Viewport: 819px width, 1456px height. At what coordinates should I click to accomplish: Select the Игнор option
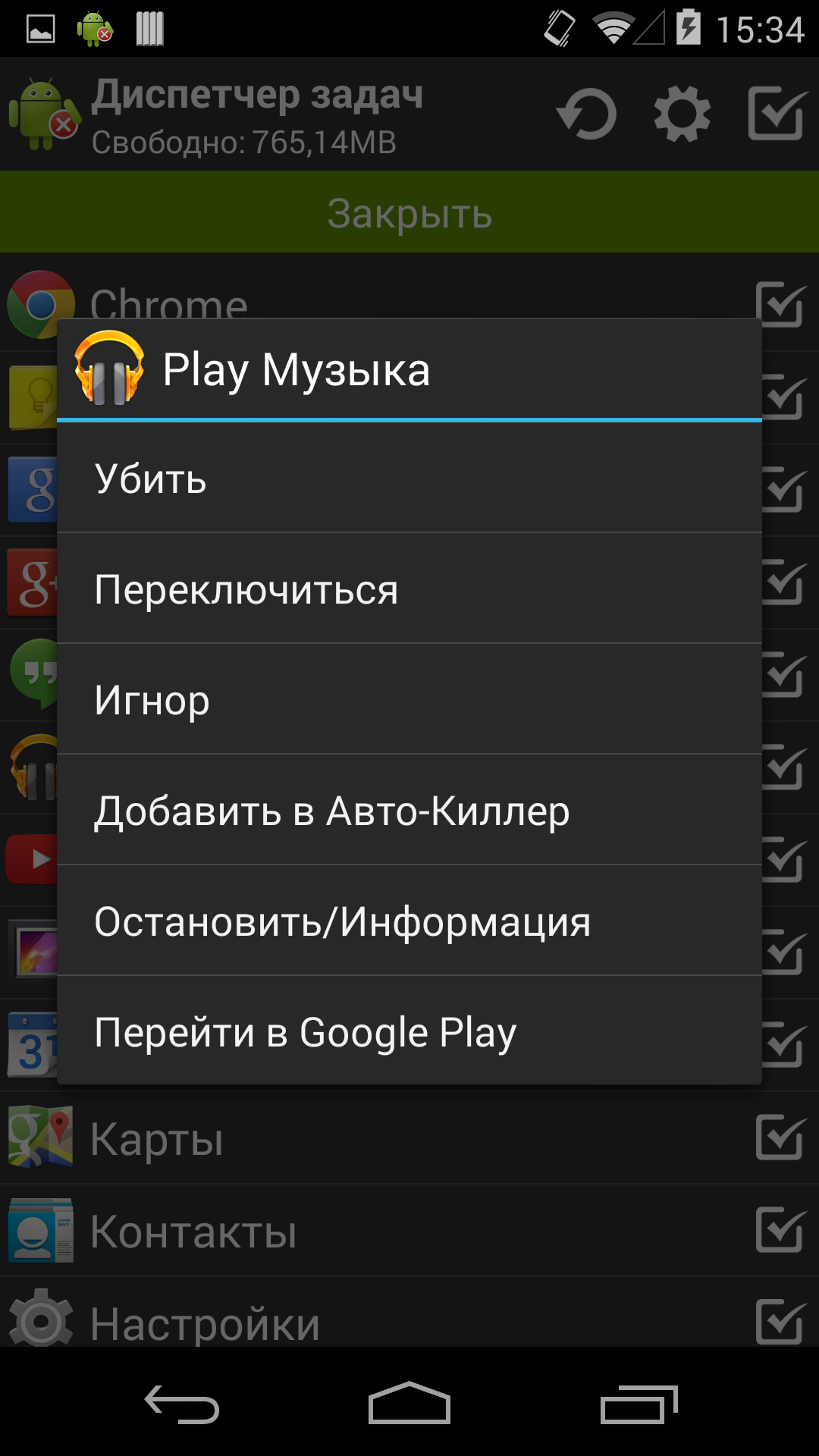click(409, 700)
